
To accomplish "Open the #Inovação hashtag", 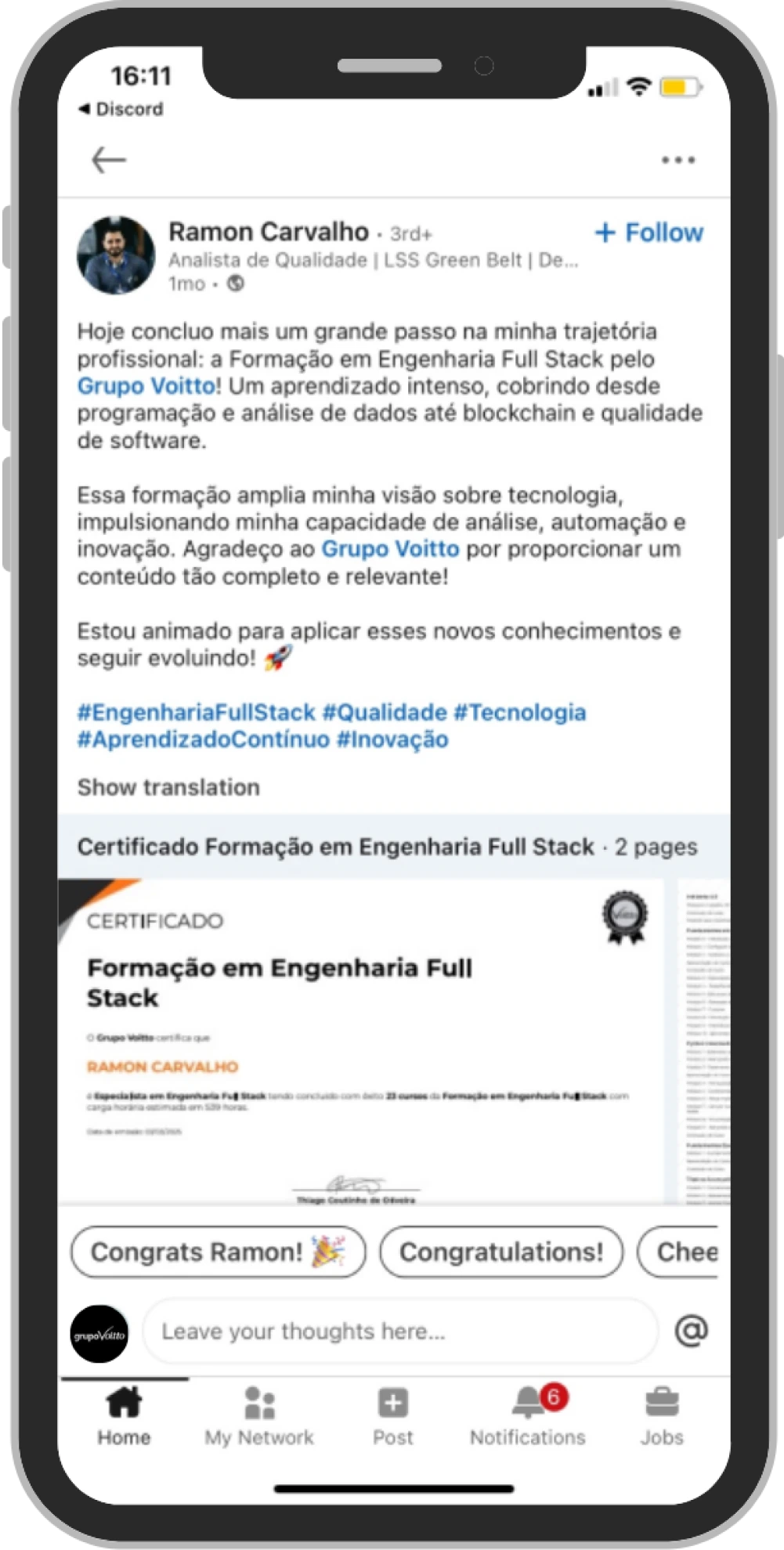I will tap(392, 739).
